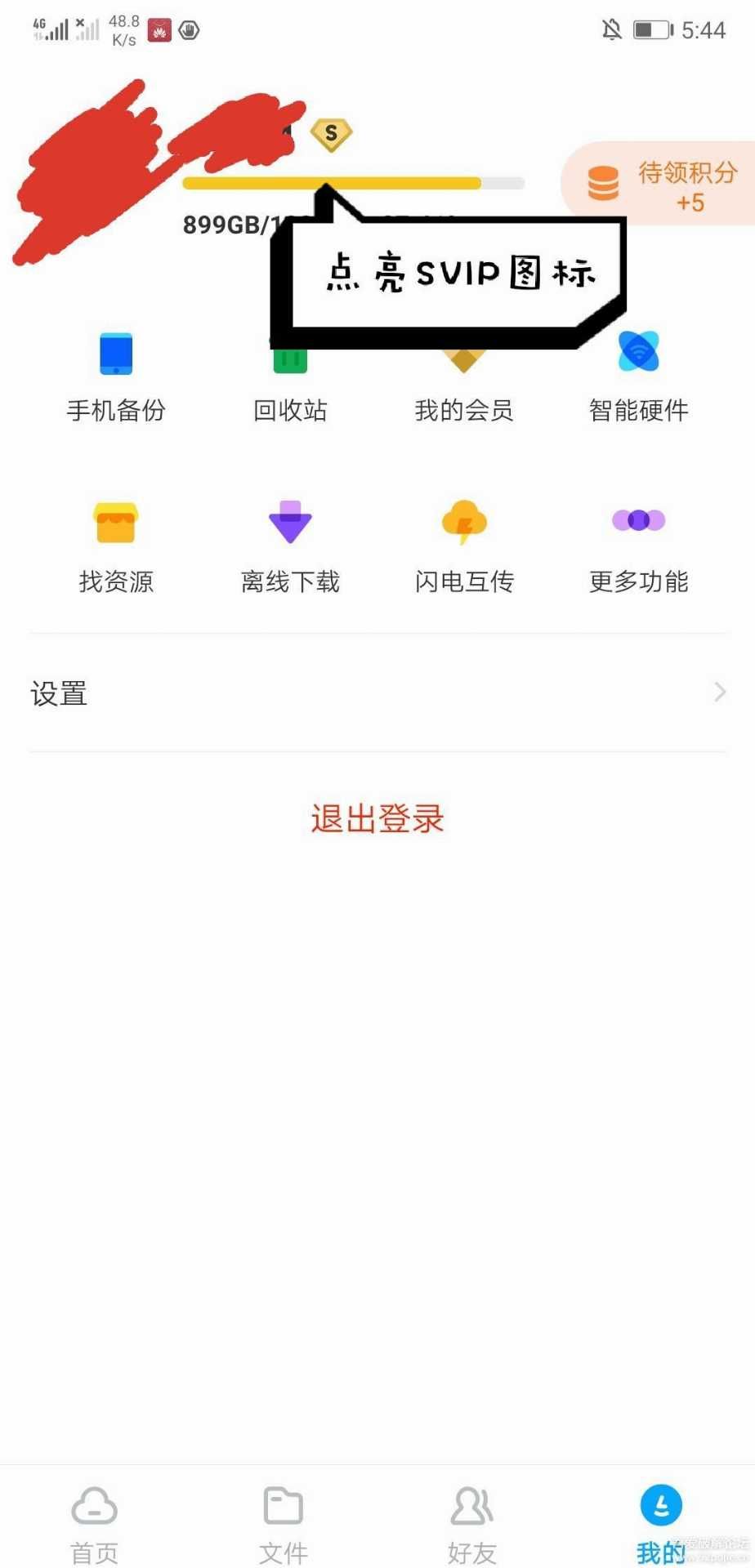Switch to the 文件 files tab

click(284, 1524)
